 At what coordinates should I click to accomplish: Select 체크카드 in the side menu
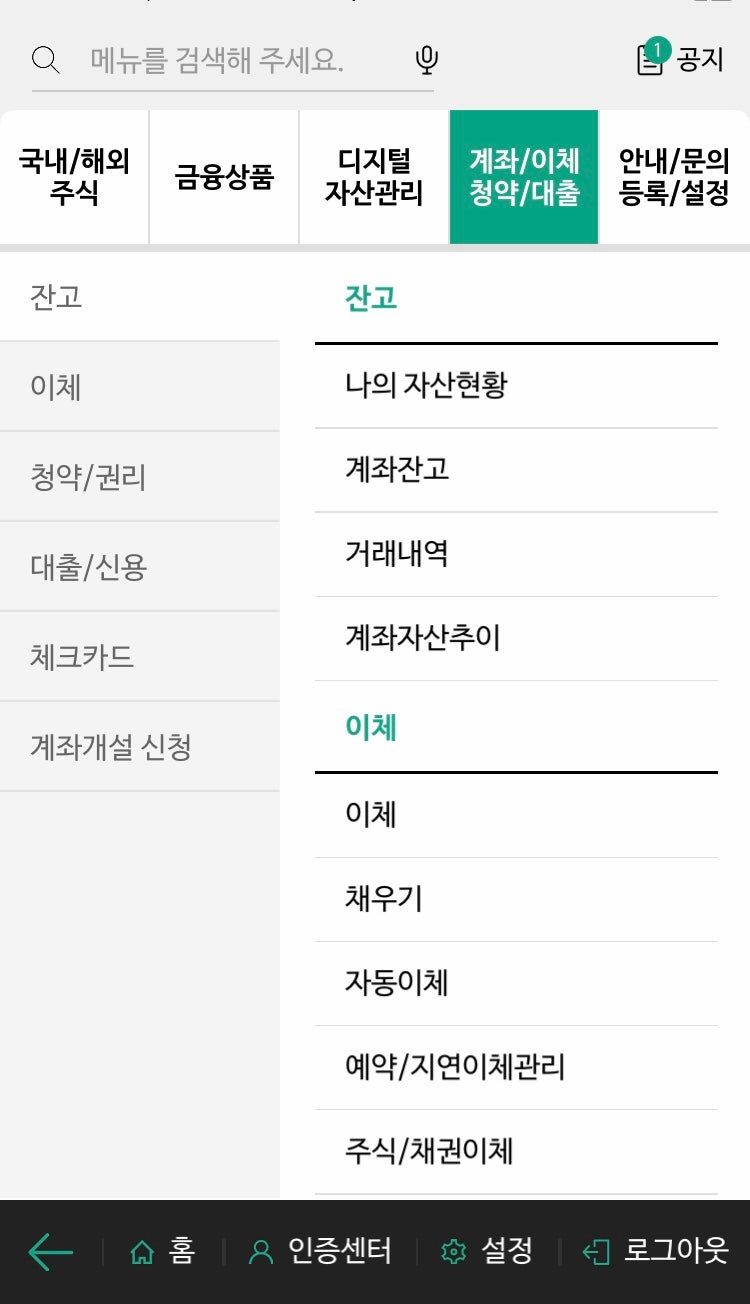[139, 657]
